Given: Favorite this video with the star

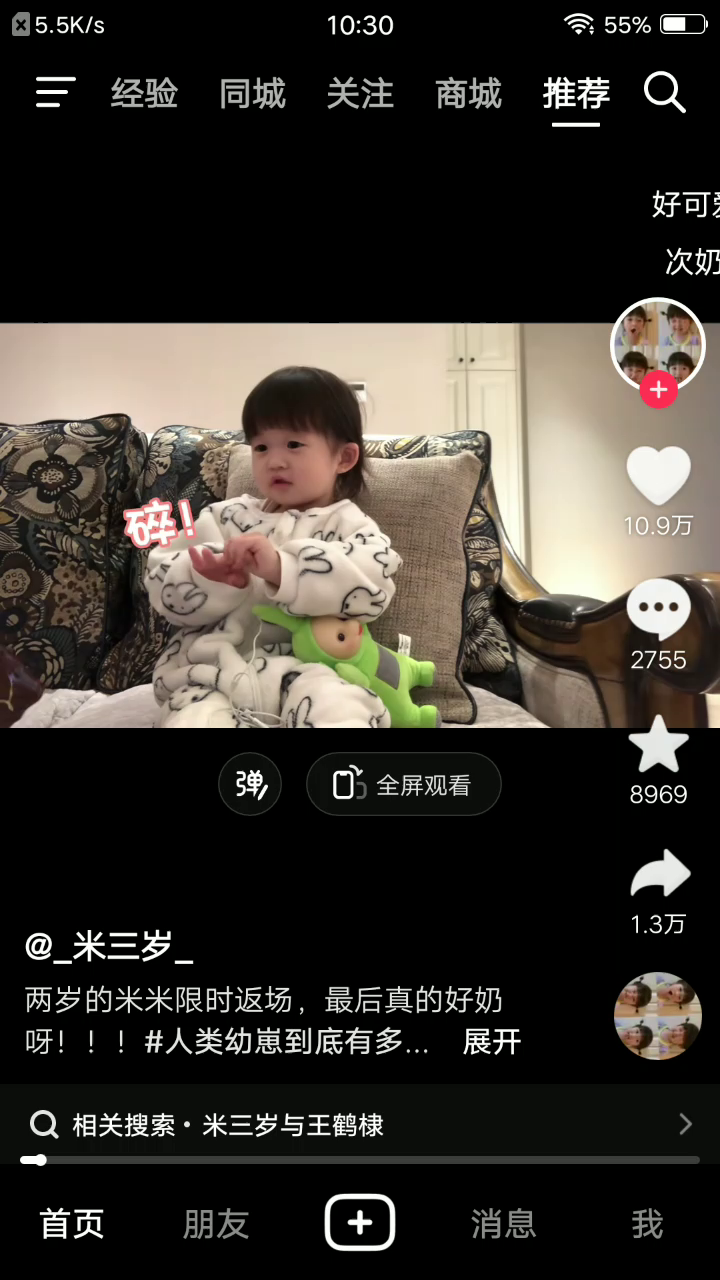Looking at the screenshot, I should pyautogui.click(x=658, y=745).
